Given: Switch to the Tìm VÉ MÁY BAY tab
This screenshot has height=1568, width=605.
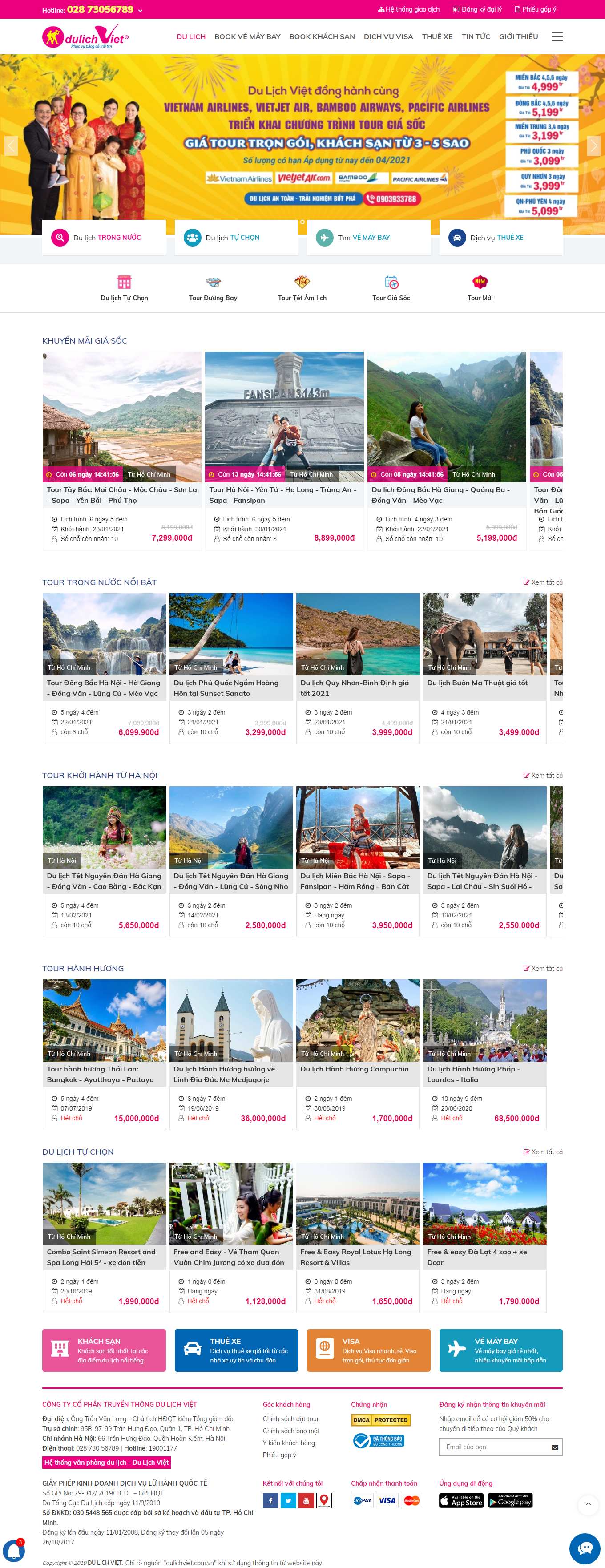Looking at the screenshot, I should click(x=368, y=238).
